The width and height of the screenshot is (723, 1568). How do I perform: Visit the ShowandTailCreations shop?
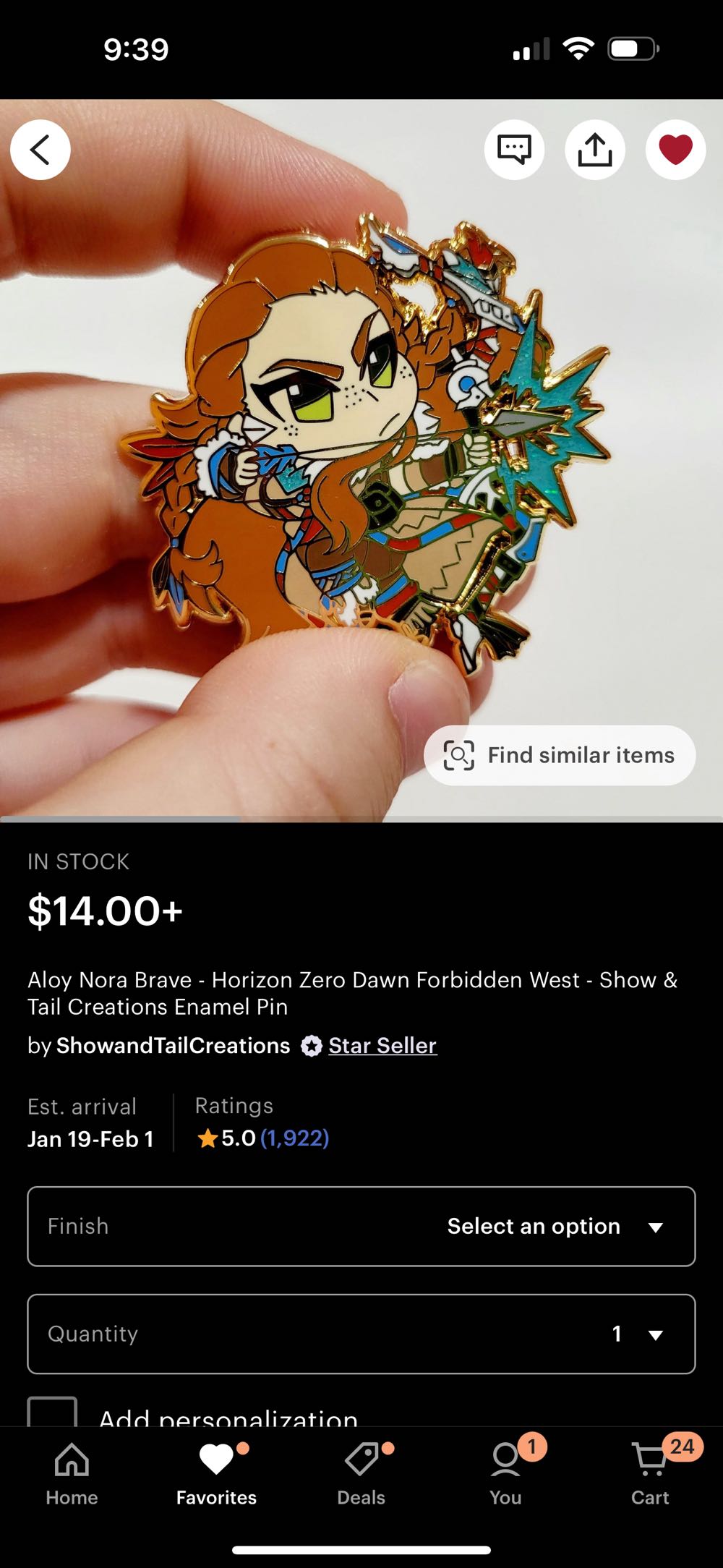click(173, 1045)
